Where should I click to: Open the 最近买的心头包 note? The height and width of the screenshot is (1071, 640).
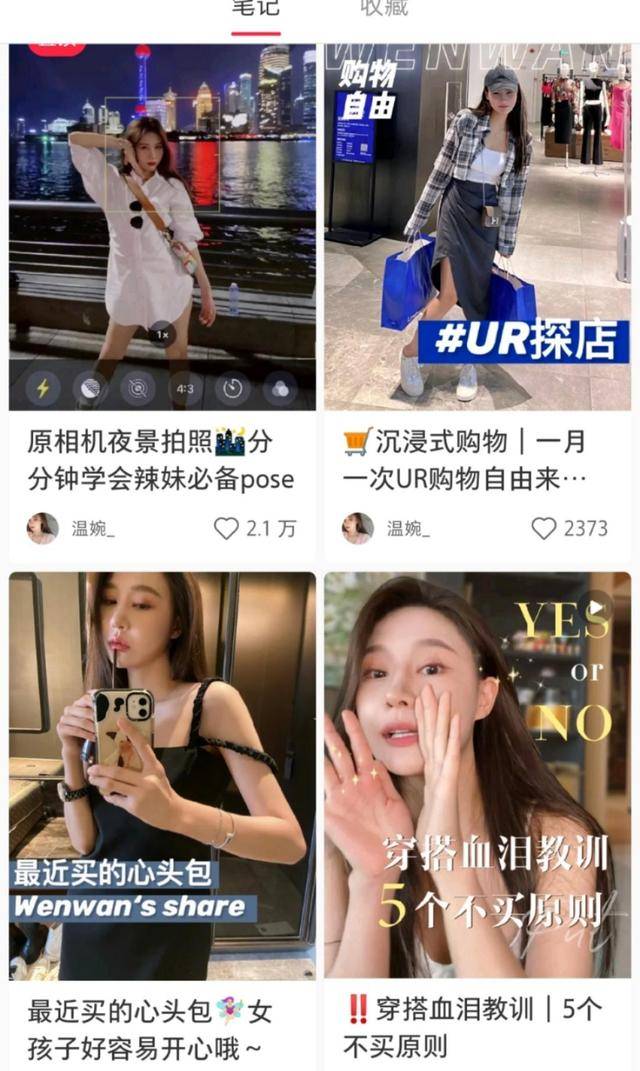tap(162, 775)
